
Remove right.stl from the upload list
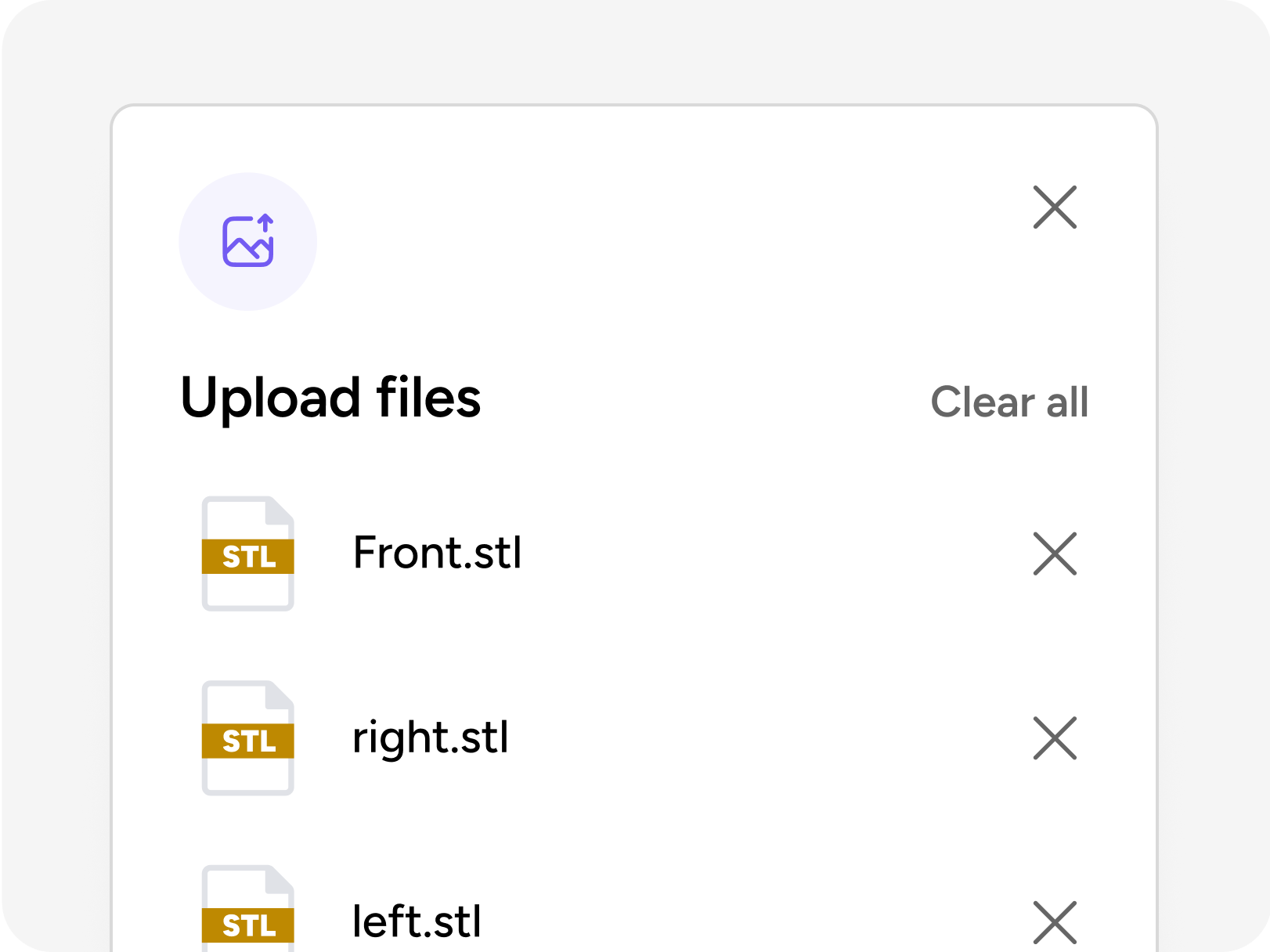[x=1055, y=738]
